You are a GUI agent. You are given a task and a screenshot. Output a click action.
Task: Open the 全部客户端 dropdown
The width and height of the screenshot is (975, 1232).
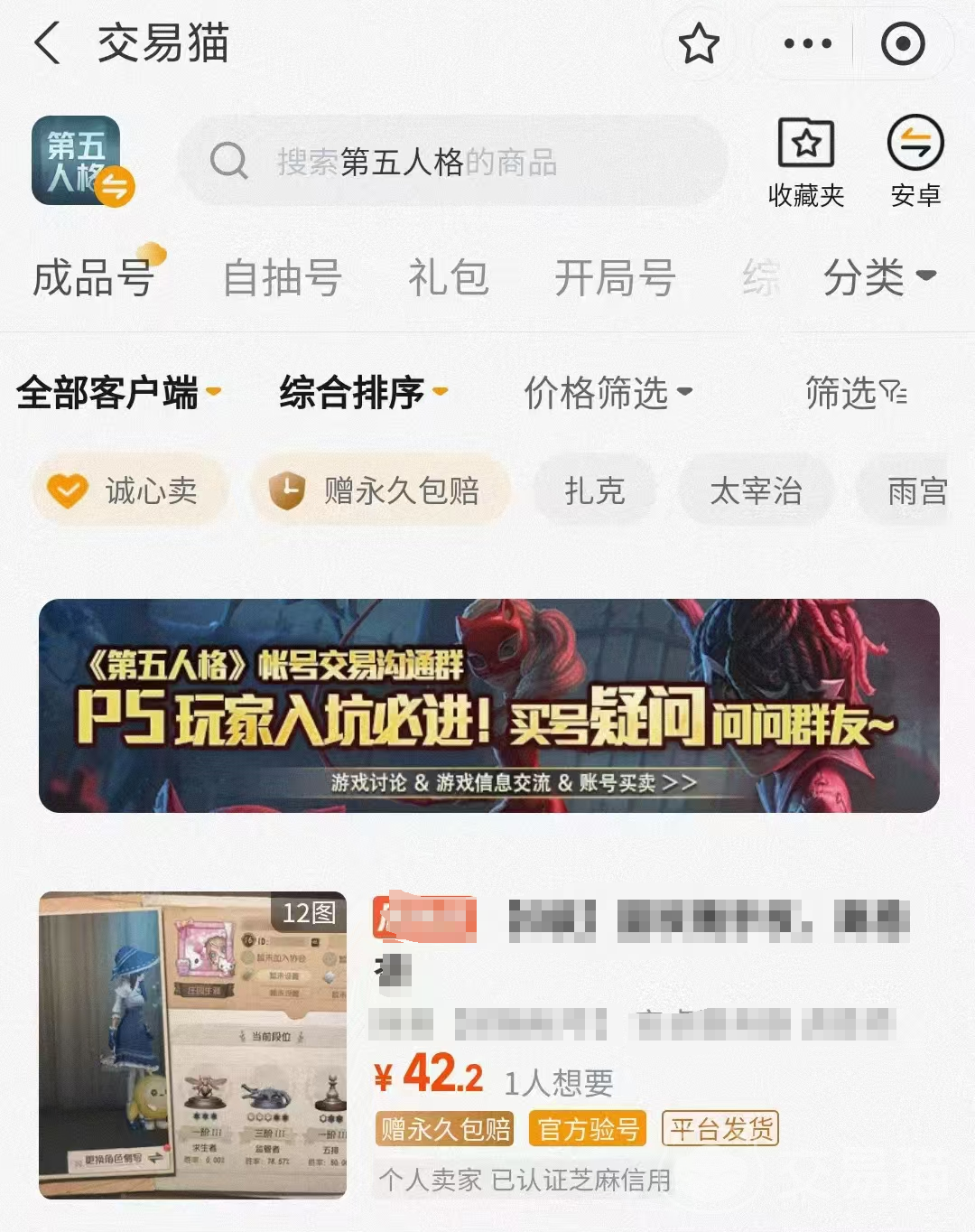pos(117,393)
